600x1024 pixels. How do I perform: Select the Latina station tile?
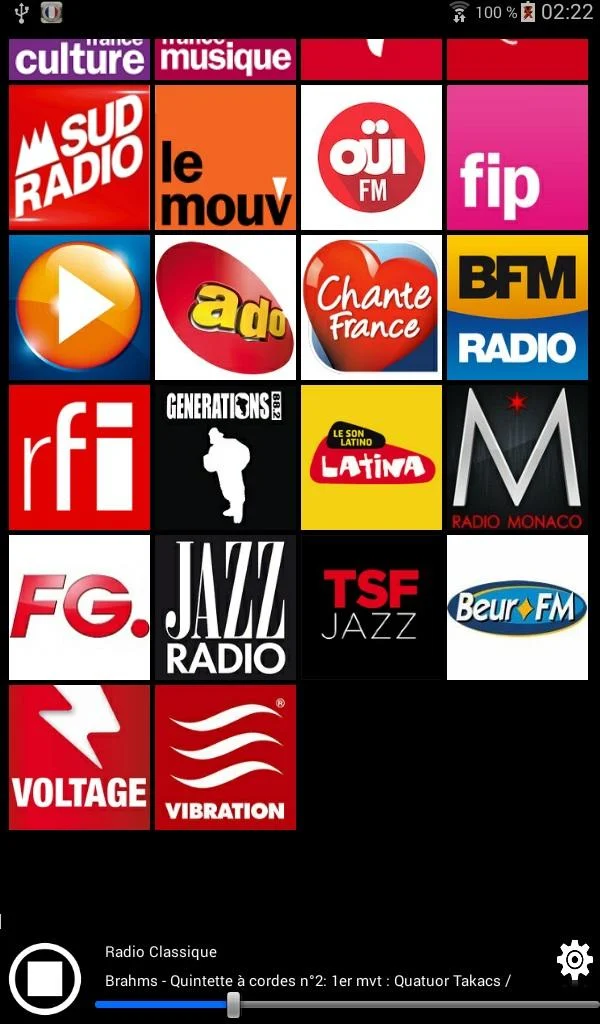371,457
